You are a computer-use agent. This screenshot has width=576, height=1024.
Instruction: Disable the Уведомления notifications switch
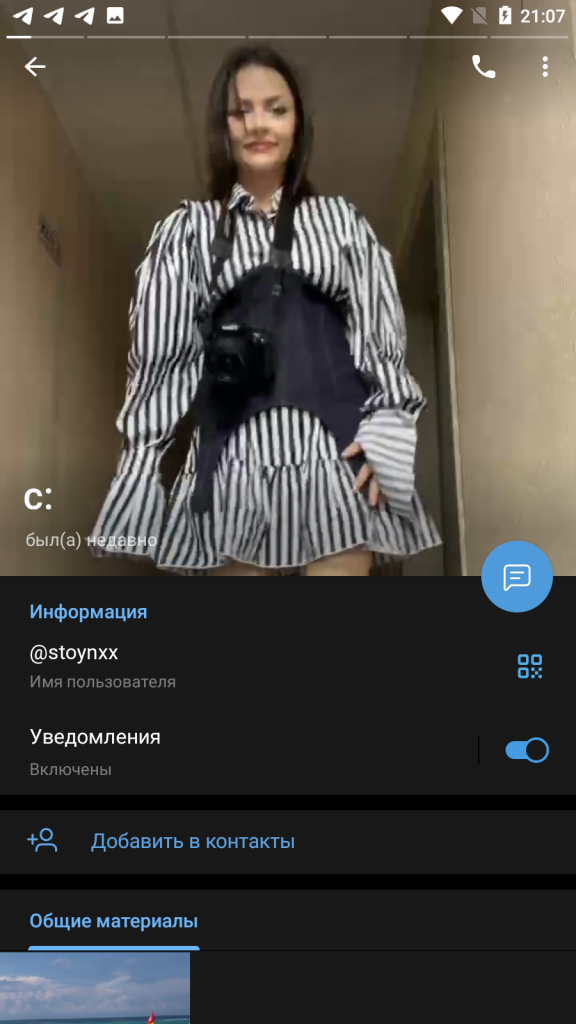526,750
